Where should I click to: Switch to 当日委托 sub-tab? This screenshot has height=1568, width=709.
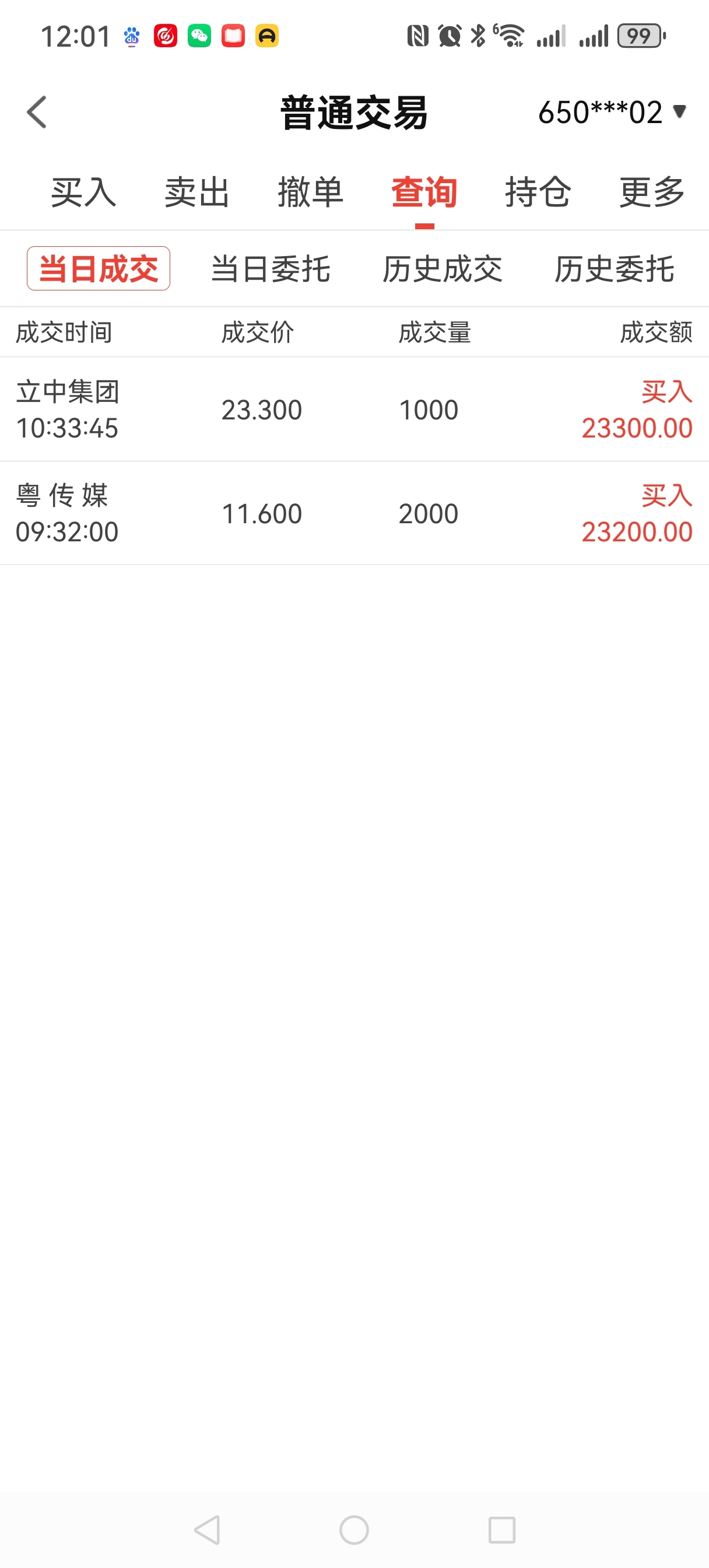(270, 268)
